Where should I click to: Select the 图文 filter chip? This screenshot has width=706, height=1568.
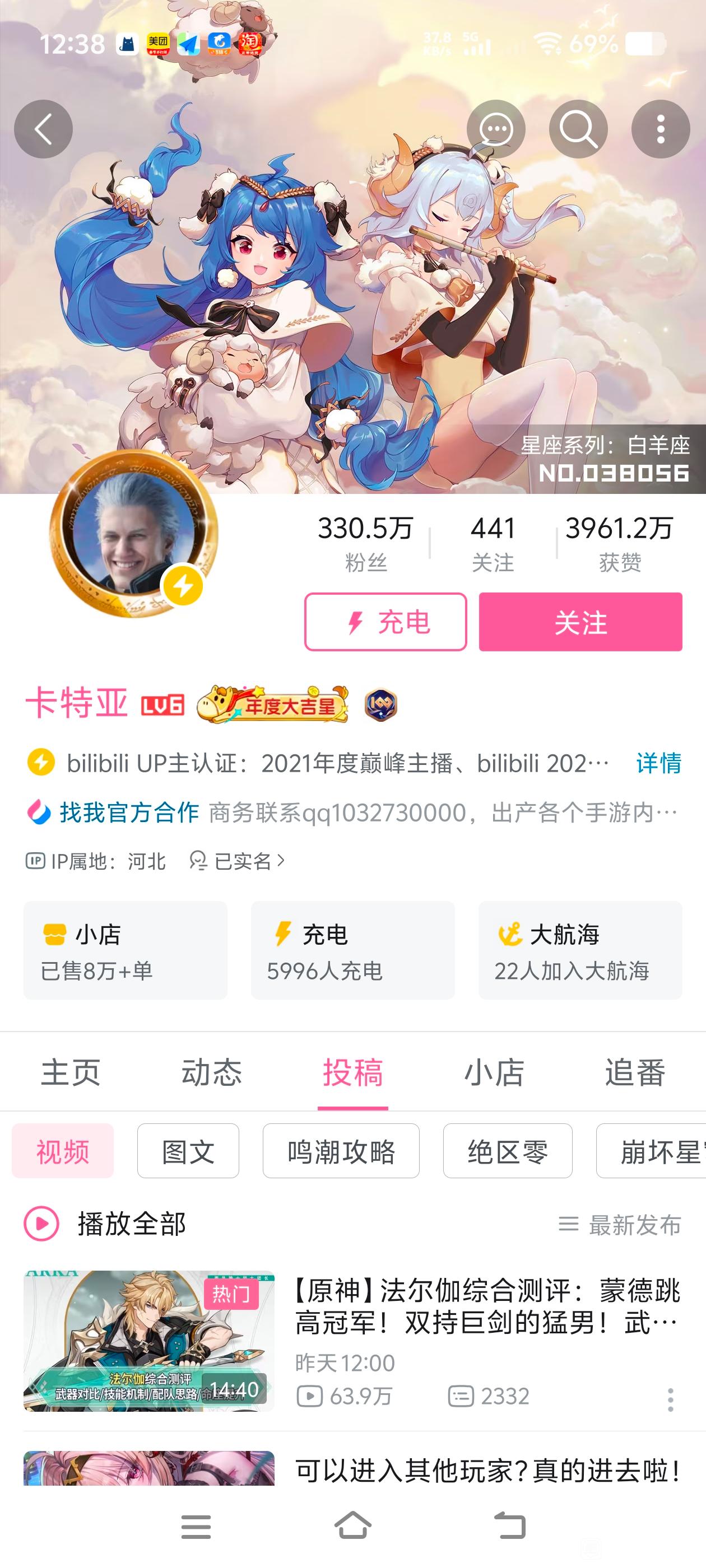tap(188, 1150)
